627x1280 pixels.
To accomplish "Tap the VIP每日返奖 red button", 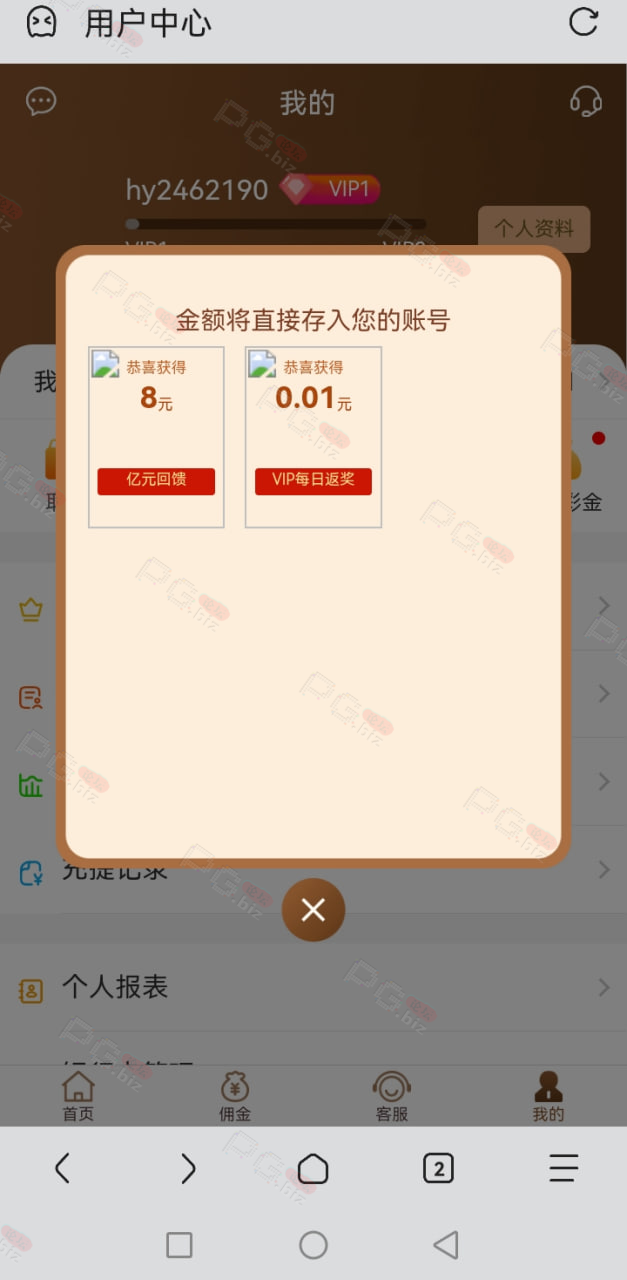I will tap(313, 480).
